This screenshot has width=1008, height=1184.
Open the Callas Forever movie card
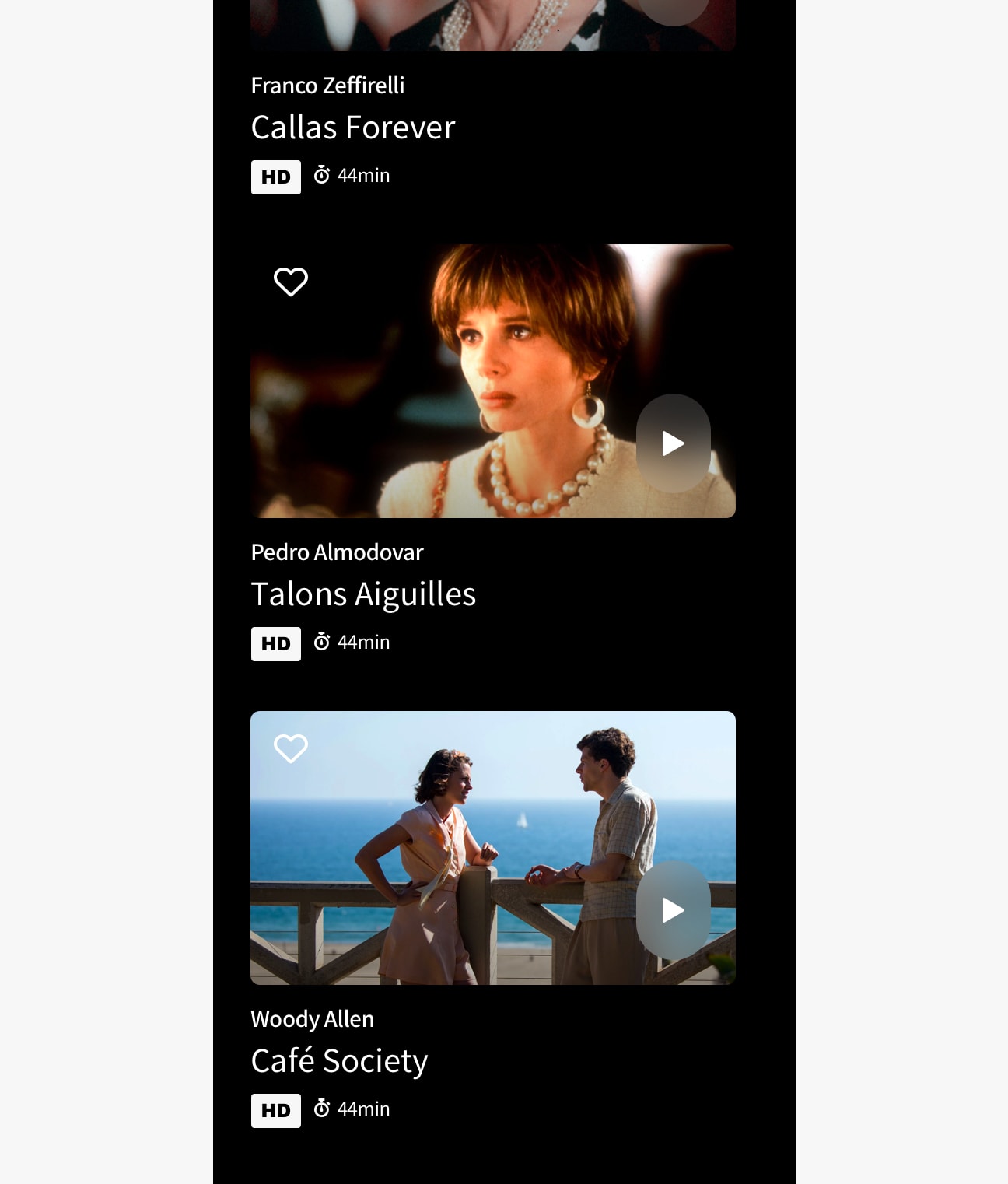tap(352, 128)
